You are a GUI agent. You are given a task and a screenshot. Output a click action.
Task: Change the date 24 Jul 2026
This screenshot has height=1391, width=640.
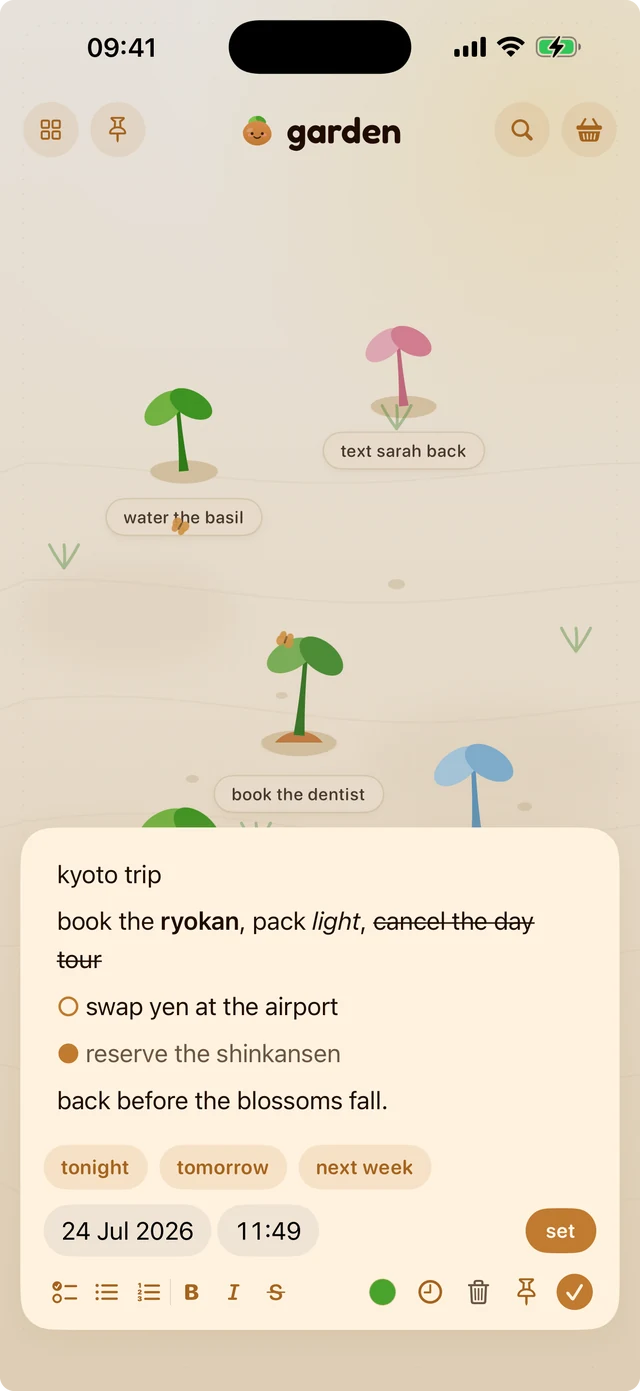click(127, 1231)
